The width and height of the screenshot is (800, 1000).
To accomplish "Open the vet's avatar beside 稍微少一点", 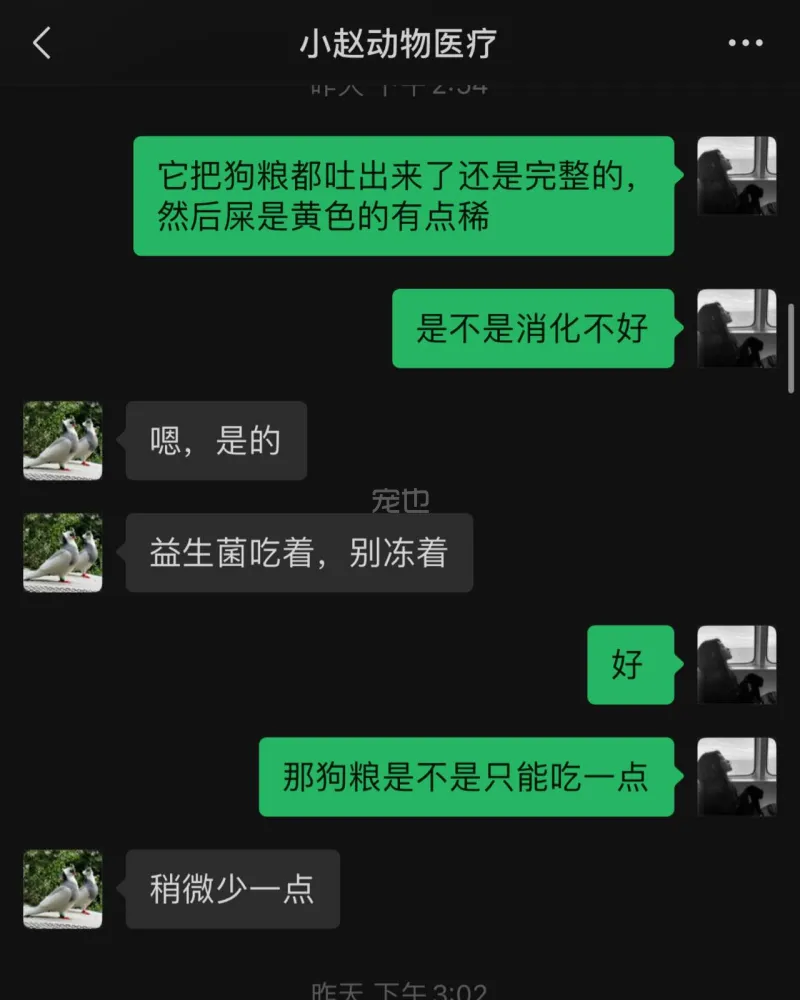I will pyautogui.click(x=63, y=889).
